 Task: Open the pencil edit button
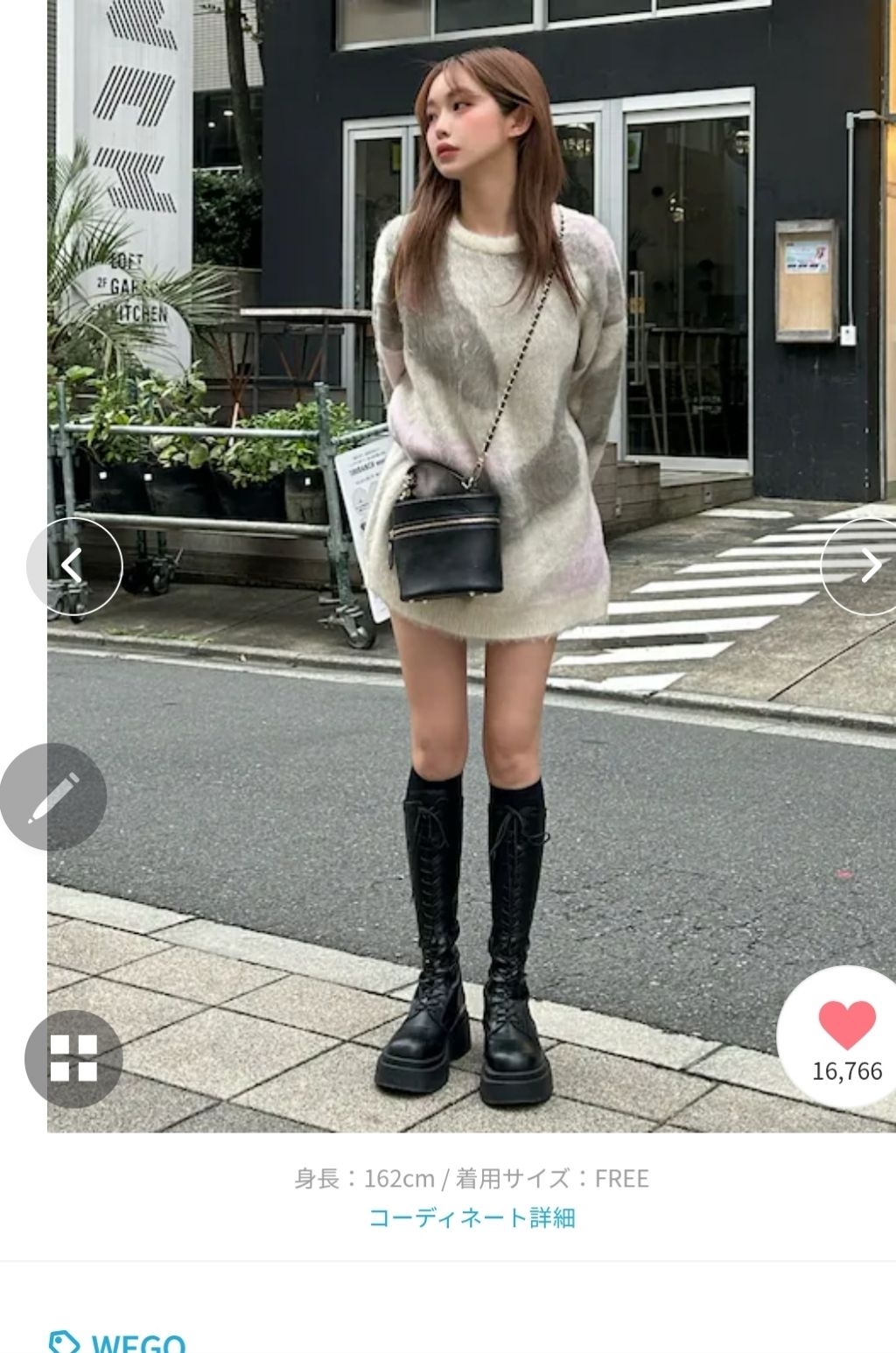click(53, 796)
